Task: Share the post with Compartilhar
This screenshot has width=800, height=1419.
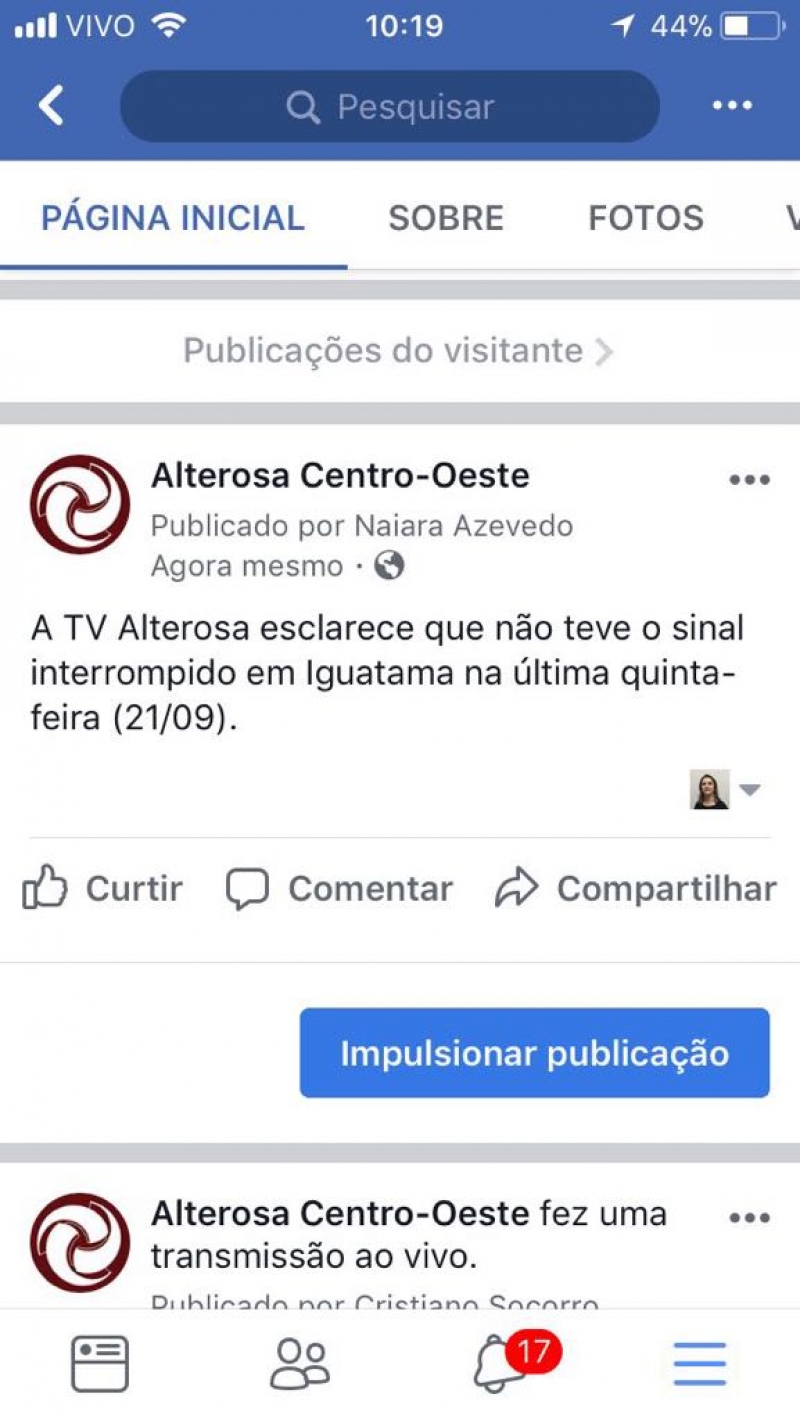Action: (636, 888)
